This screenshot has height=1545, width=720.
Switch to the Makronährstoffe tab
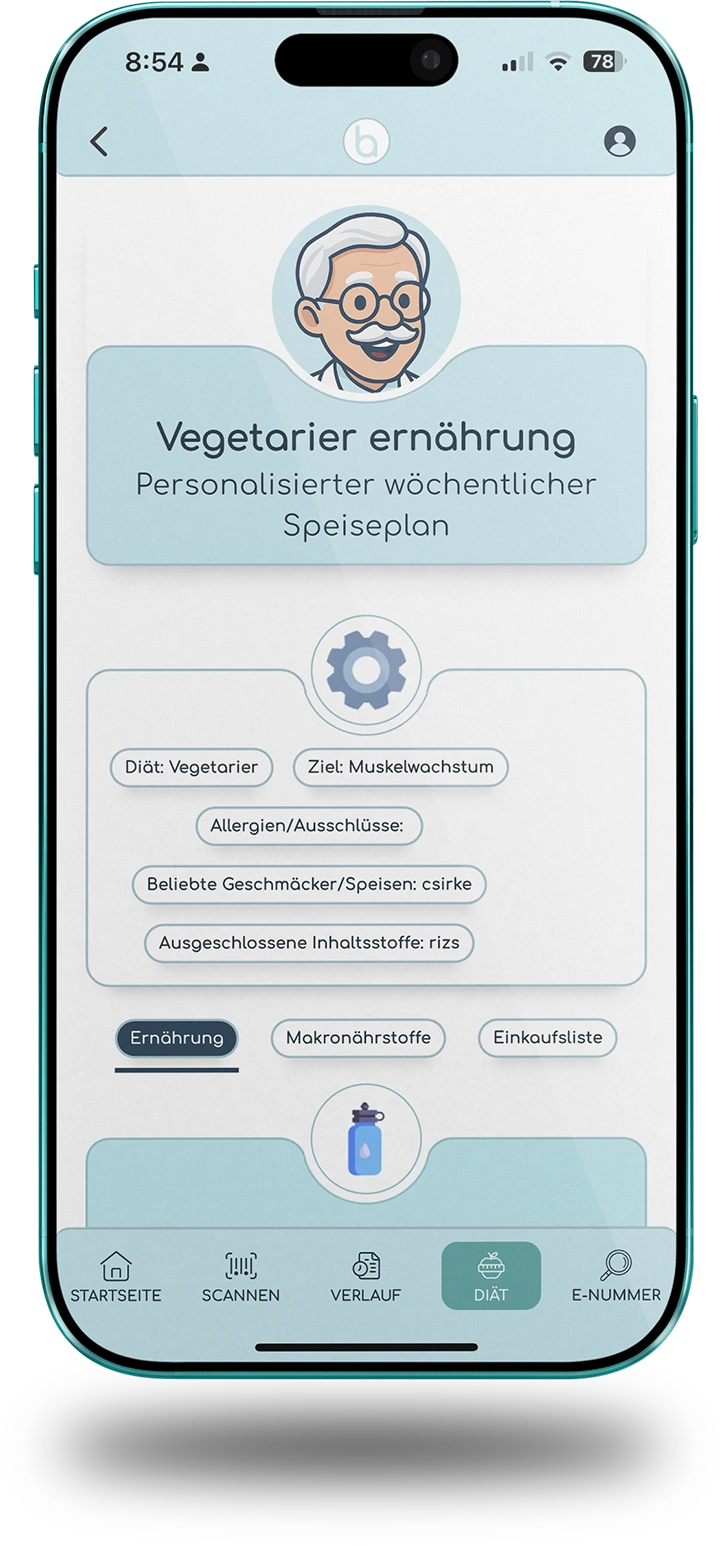[x=358, y=1038]
